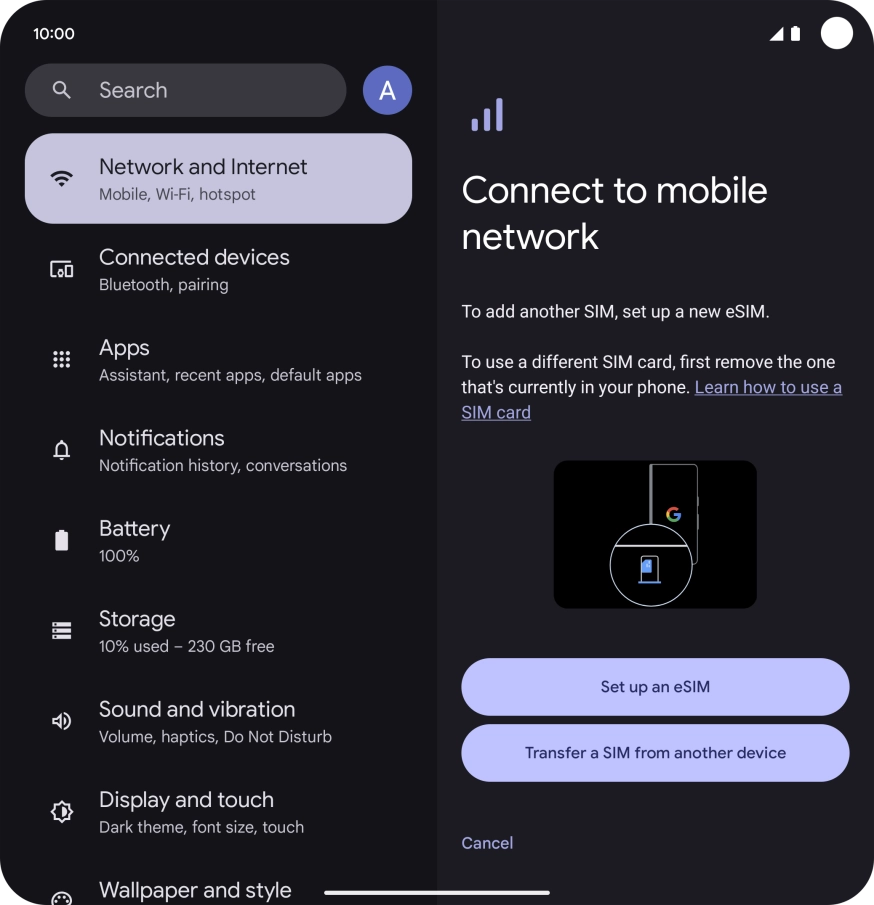
Task: View Storage settings
Action: pyautogui.click(x=218, y=631)
